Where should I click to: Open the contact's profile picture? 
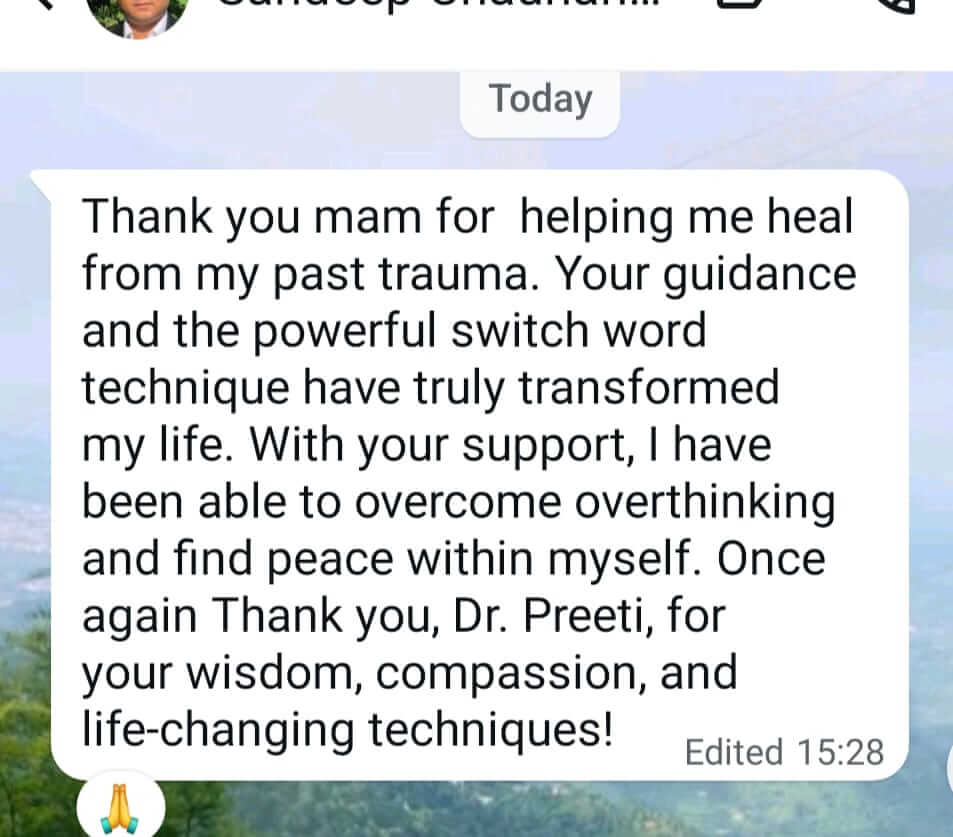click(136, 12)
